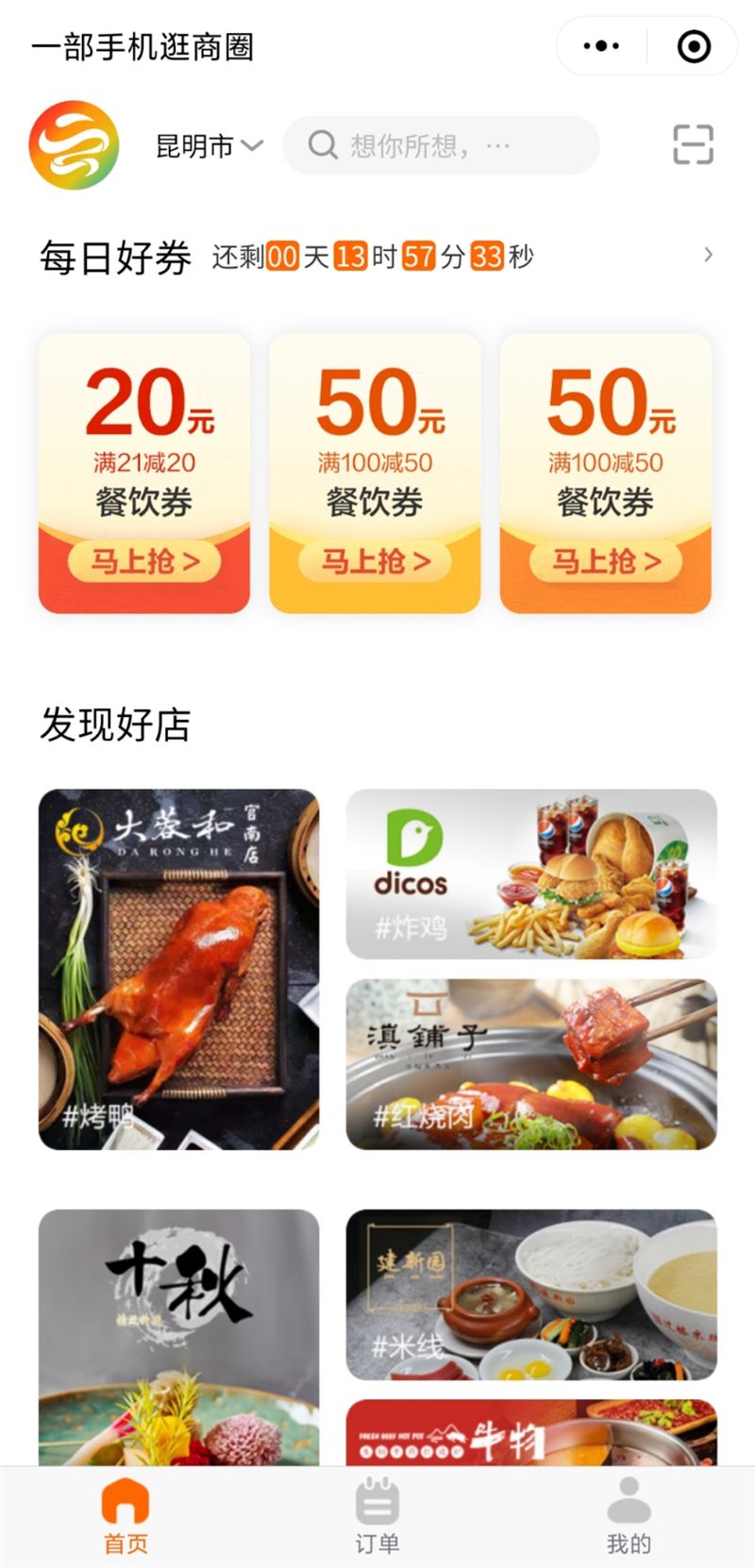Grab the 20元 满21减20 dining coupon
755x1568 pixels.
[144, 473]
